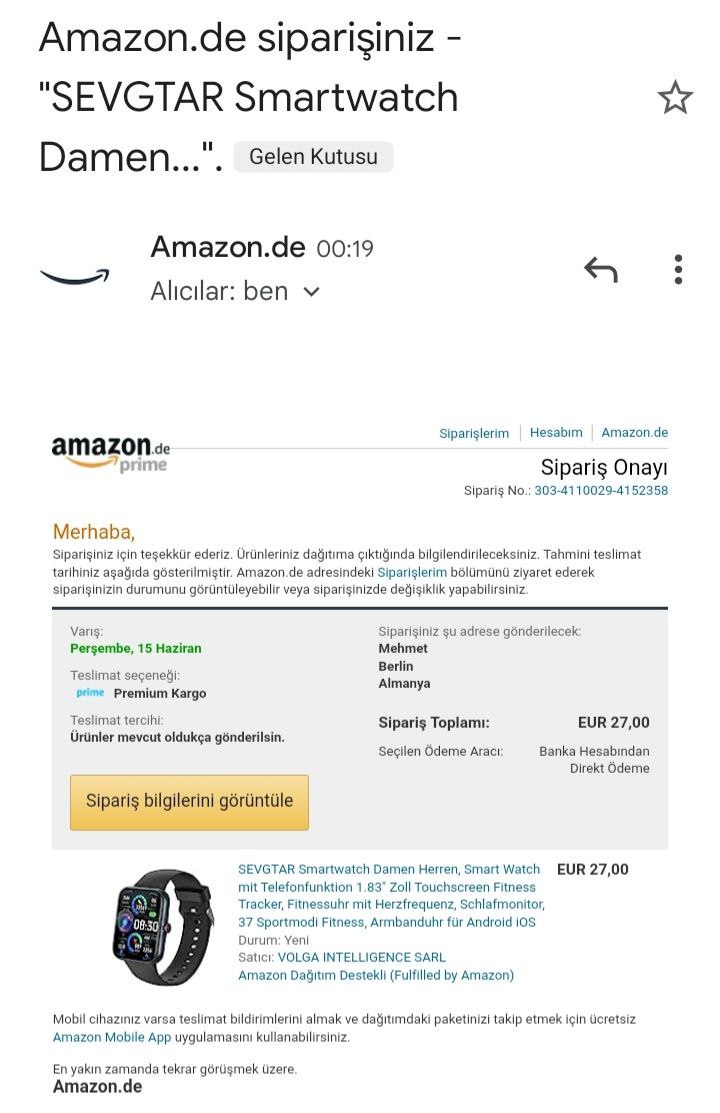This screenshot has width=720, height=1113.
Task: Open Amazon Dağıtım Destekli link
Action: [376, 975]
